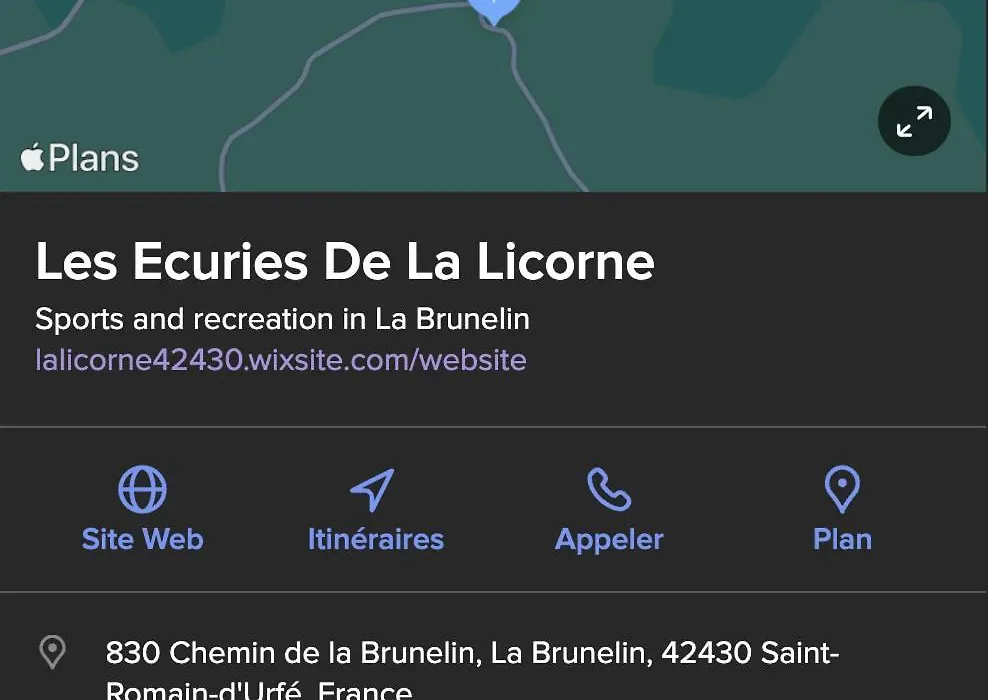Expand the map to full screen
The width and height of the screenshot is (988, 700).
click(913, 121)
